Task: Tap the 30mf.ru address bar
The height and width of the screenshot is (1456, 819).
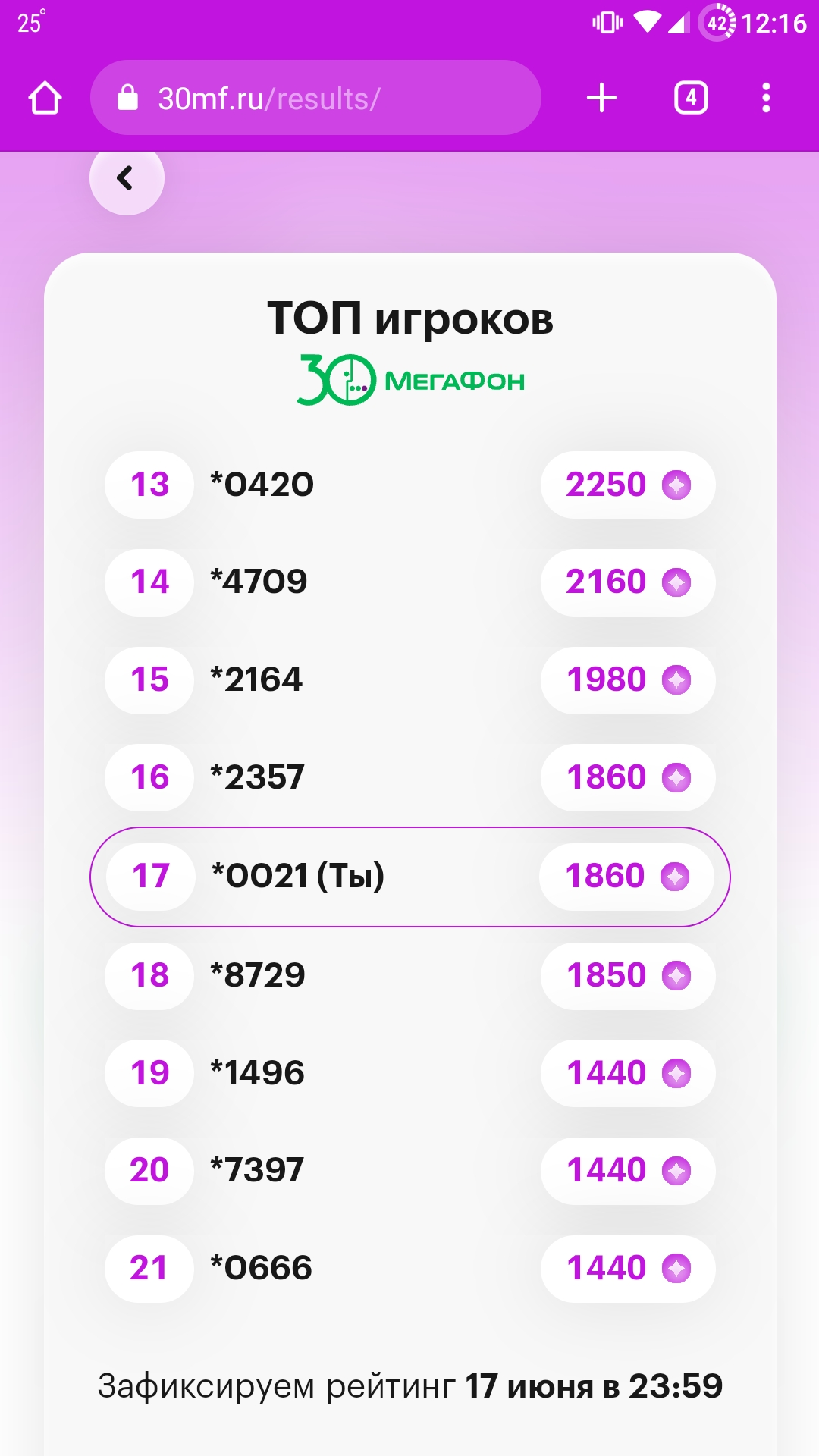Action: [x=315, y=98]
